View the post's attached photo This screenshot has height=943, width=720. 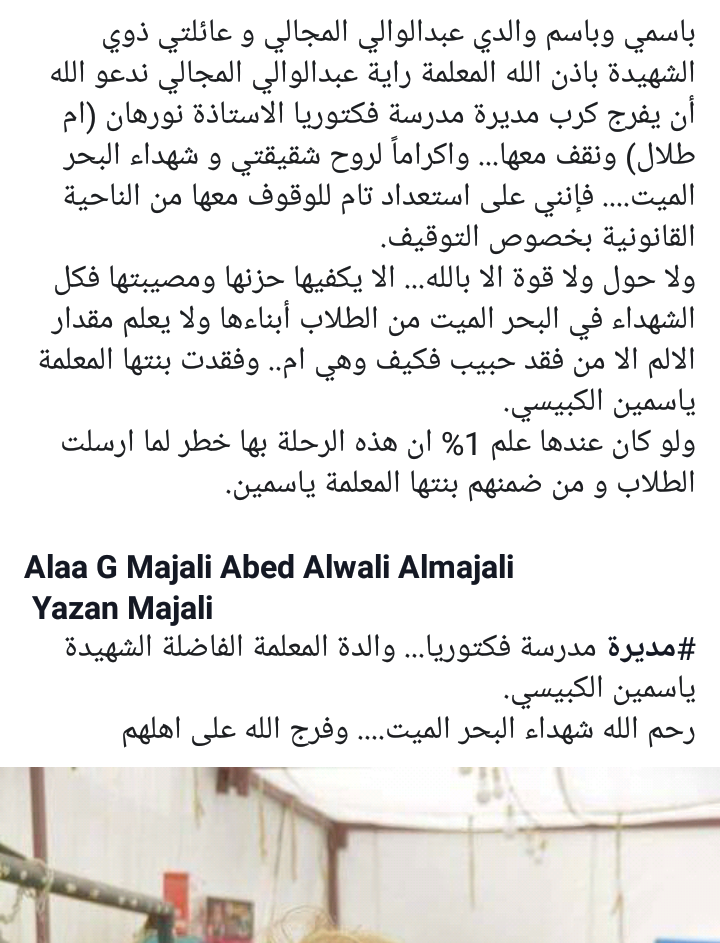click(360, 855)
